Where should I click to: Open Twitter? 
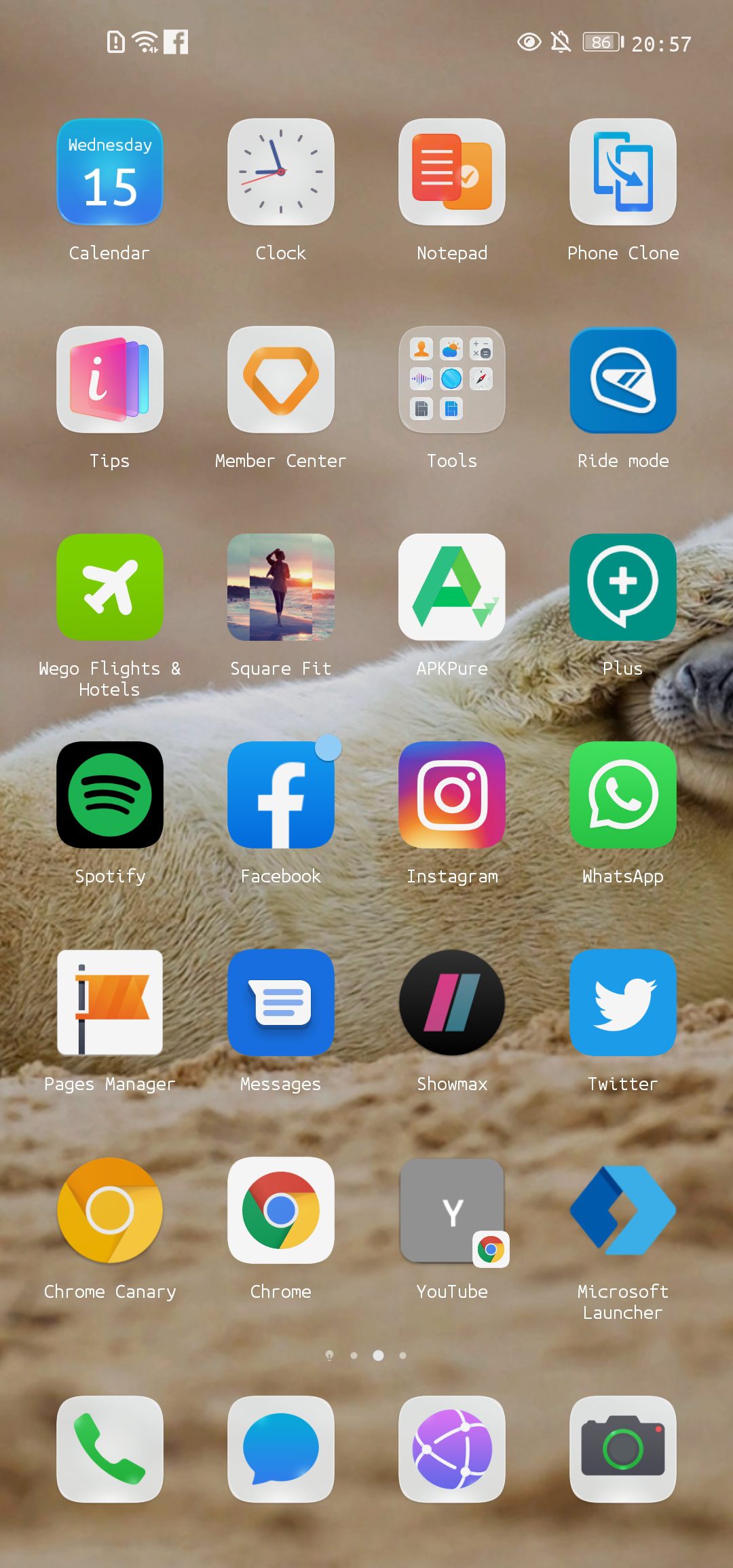623,1003
